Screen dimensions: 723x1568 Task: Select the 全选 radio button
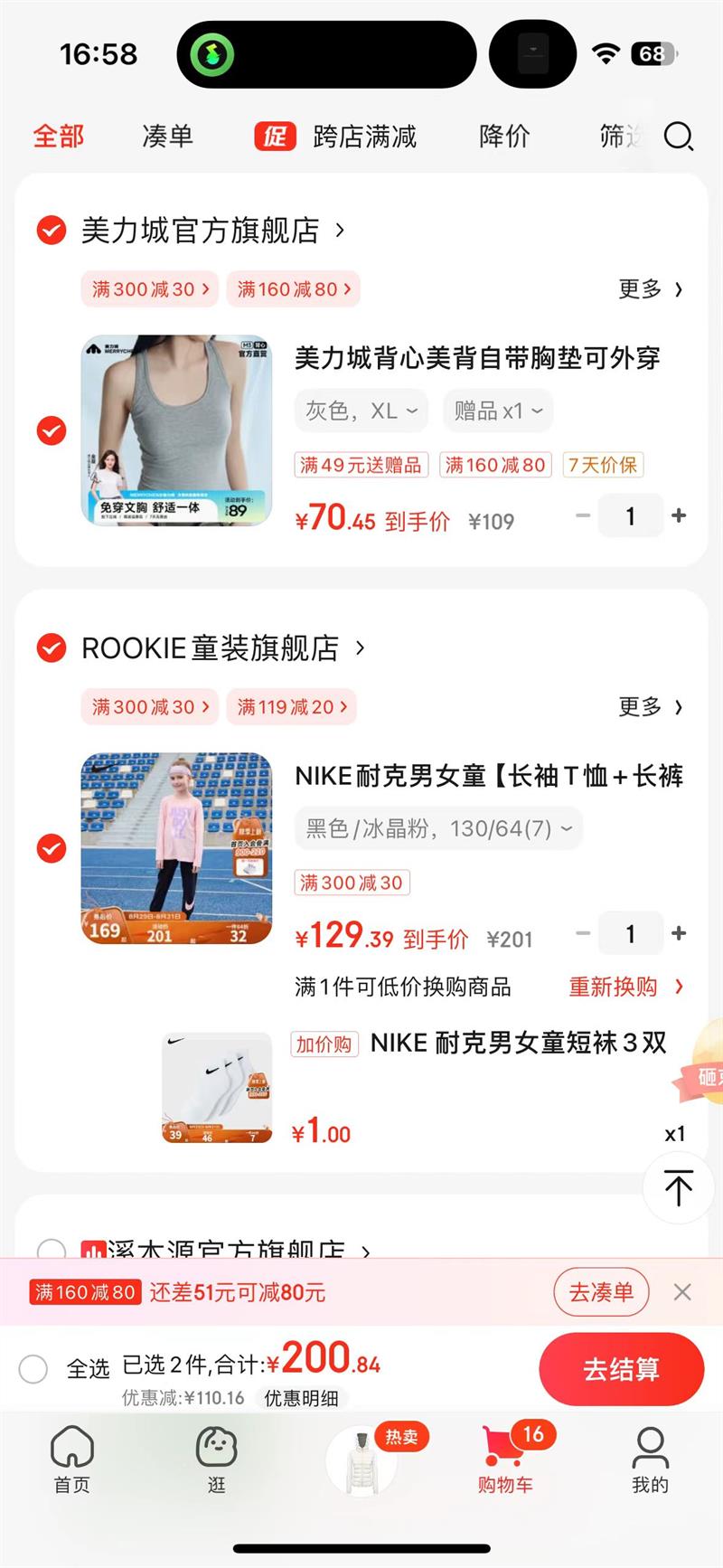(33, 1368)
